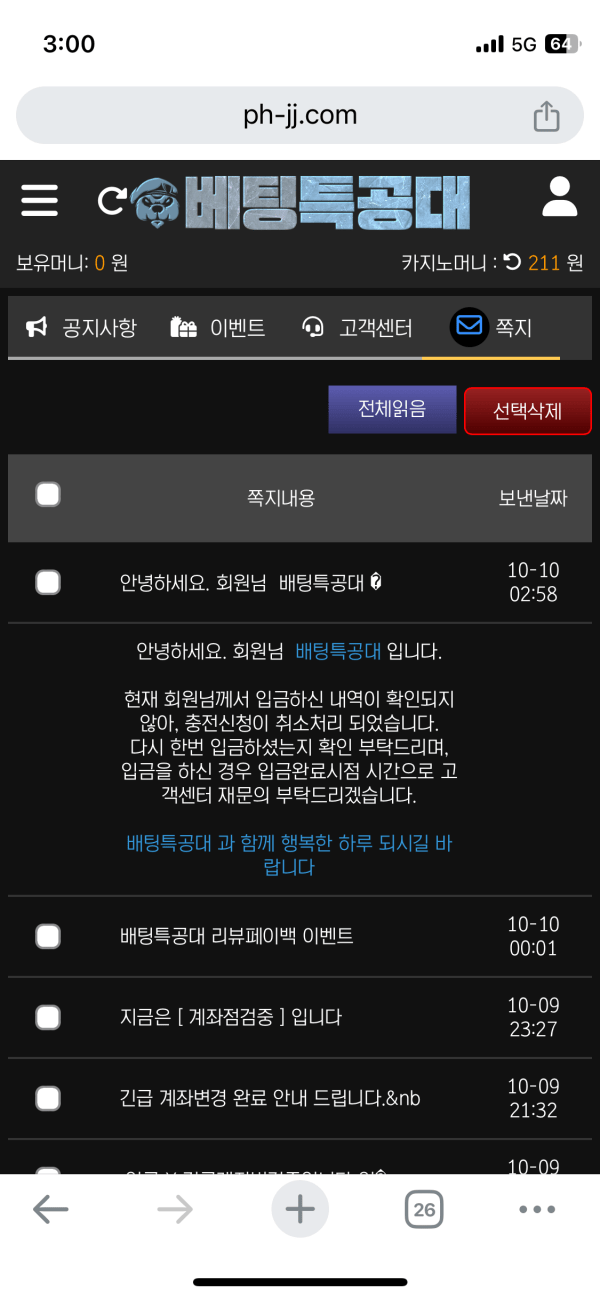Open the hamburger menu
600x1299 pixels.
click(x=39, y=200)
